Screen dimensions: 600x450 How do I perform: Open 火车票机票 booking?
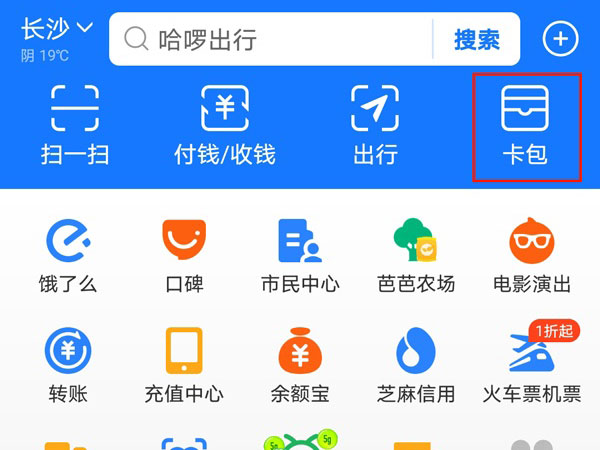pyautogui.click(x=532, y=365)
